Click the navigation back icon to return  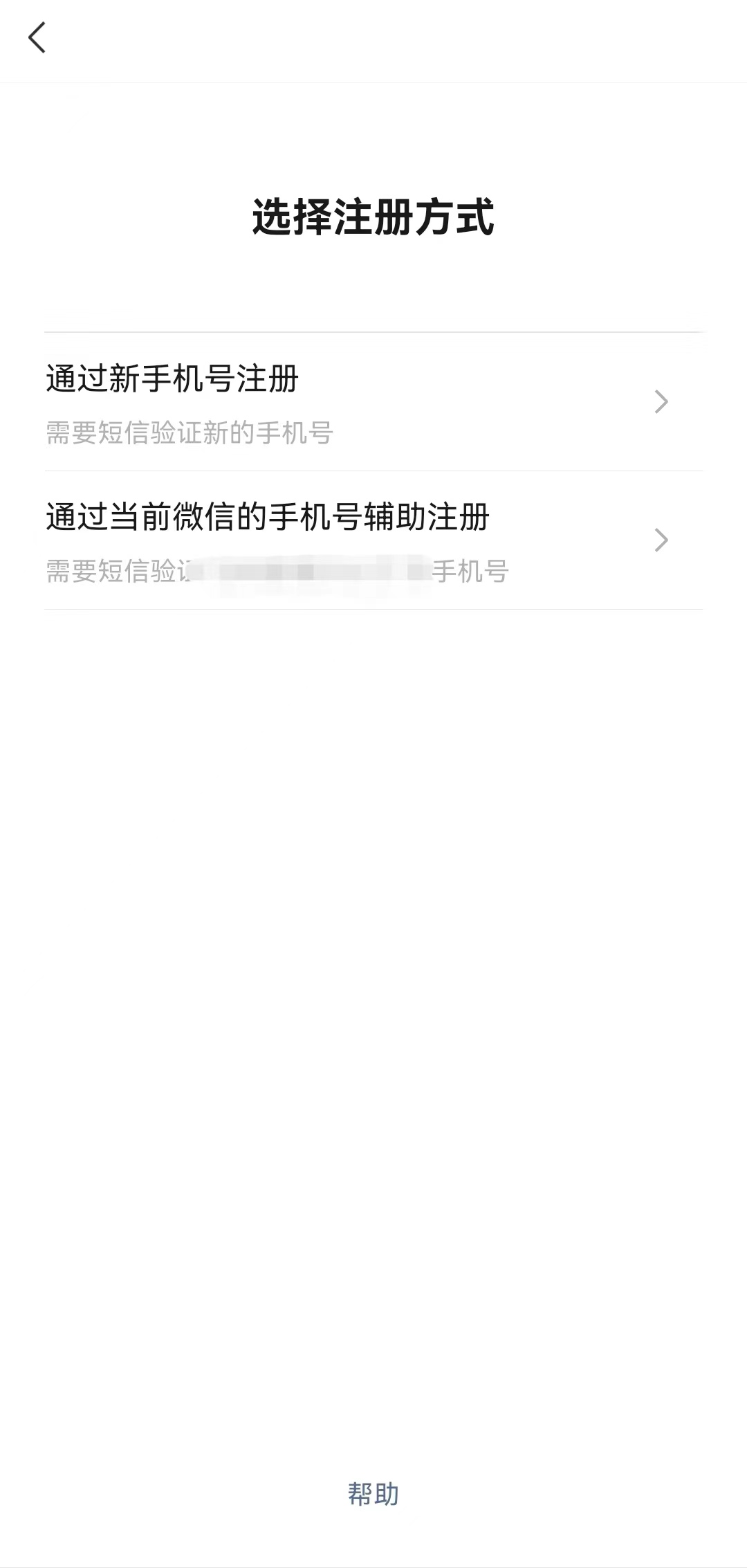tap(38, 37)
